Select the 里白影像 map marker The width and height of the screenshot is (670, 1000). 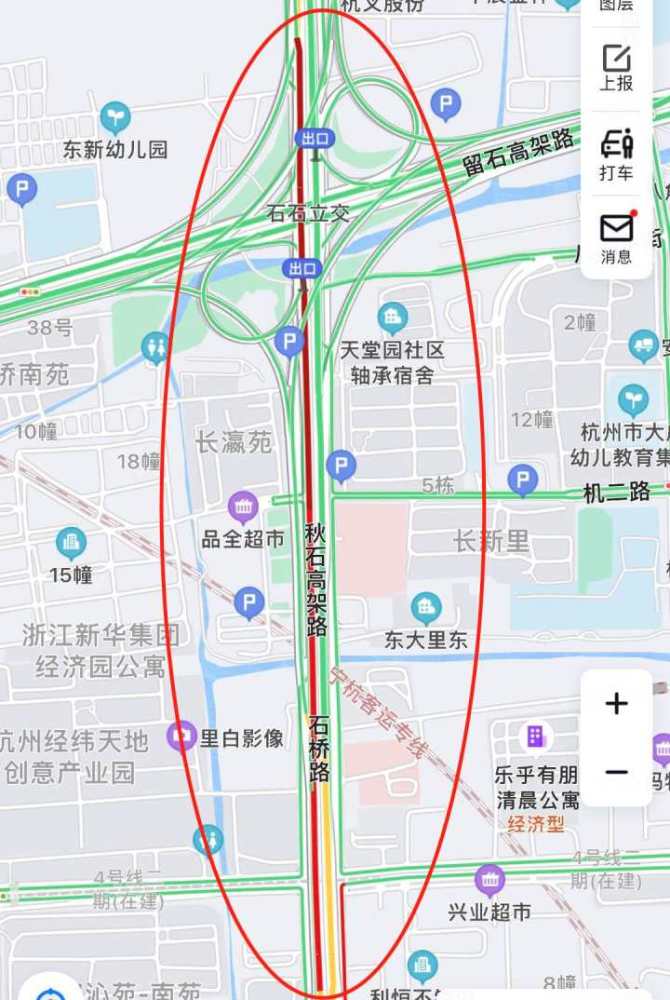182,738
